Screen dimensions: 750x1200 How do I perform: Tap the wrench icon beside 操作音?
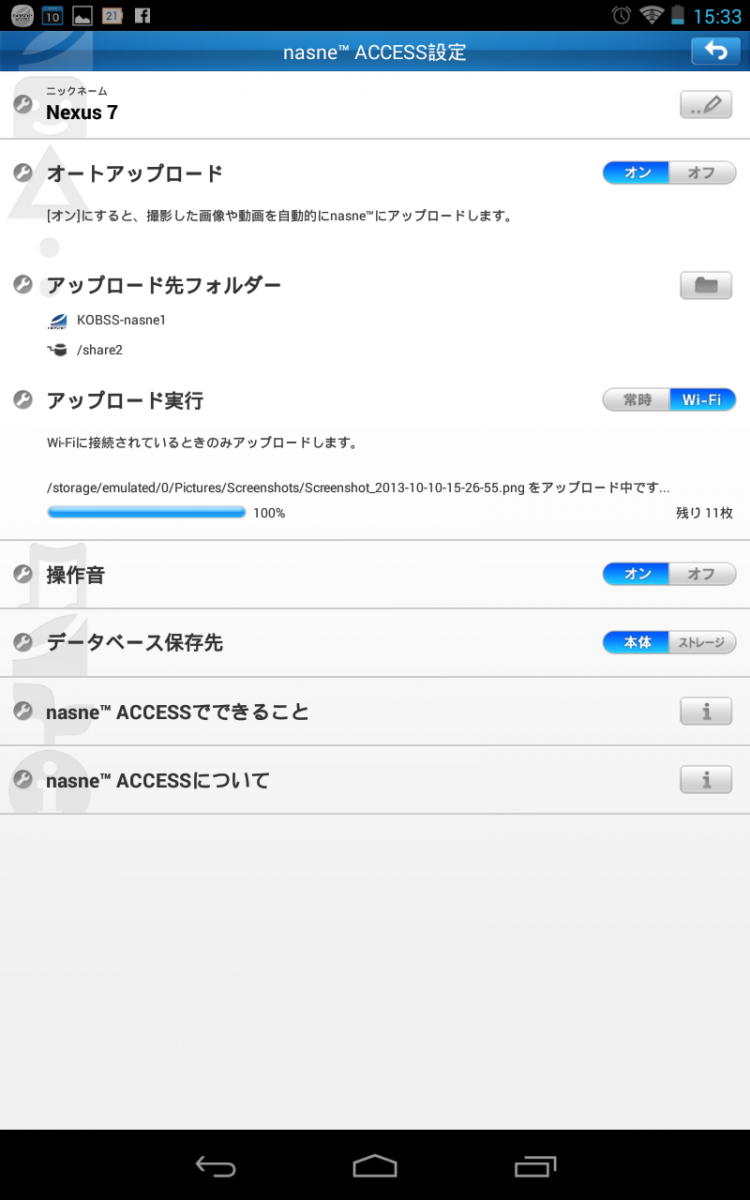pyautogui.click(x=22, y=573)
